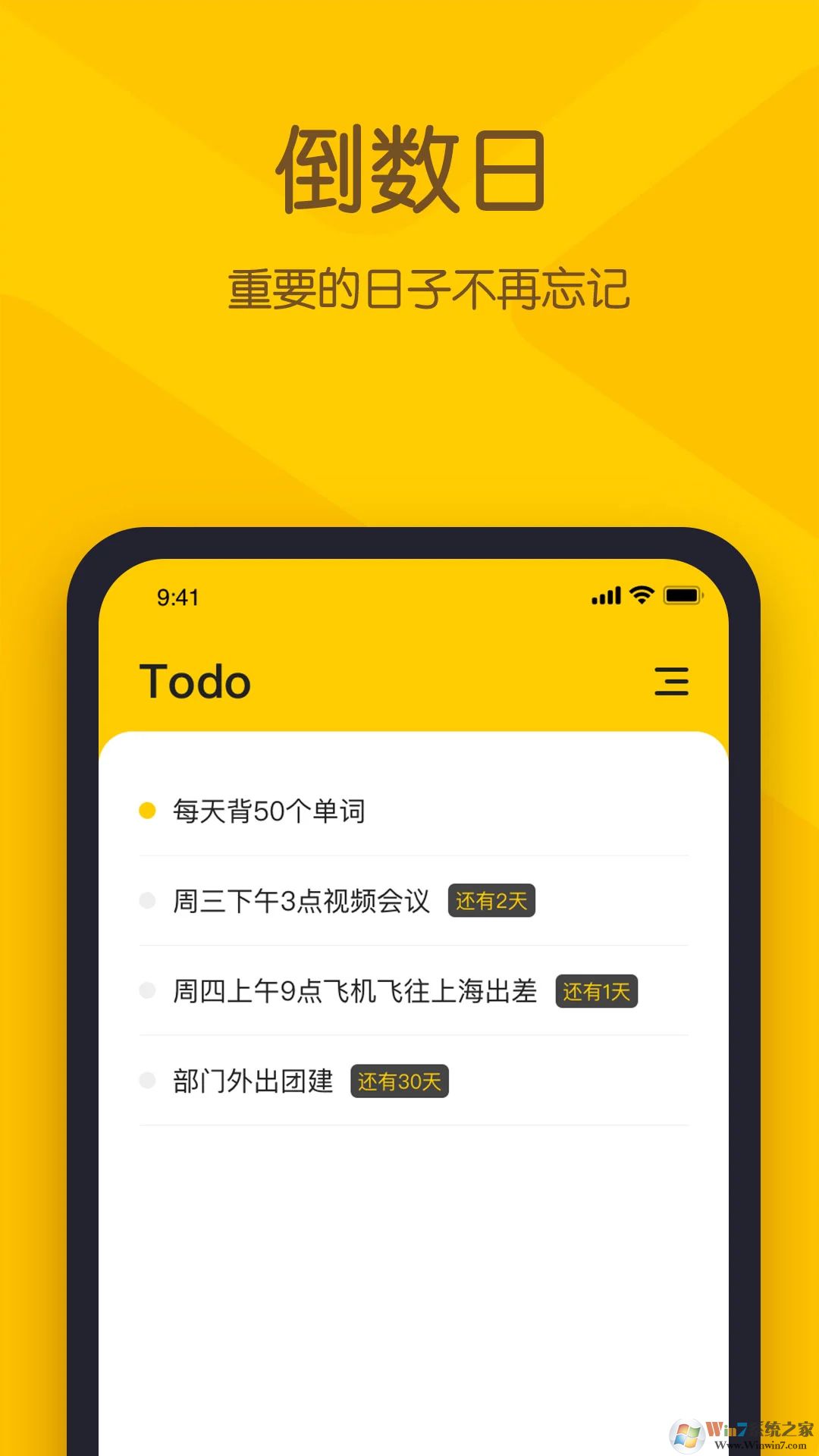Click the battery indicator icon

click(680, 596)
